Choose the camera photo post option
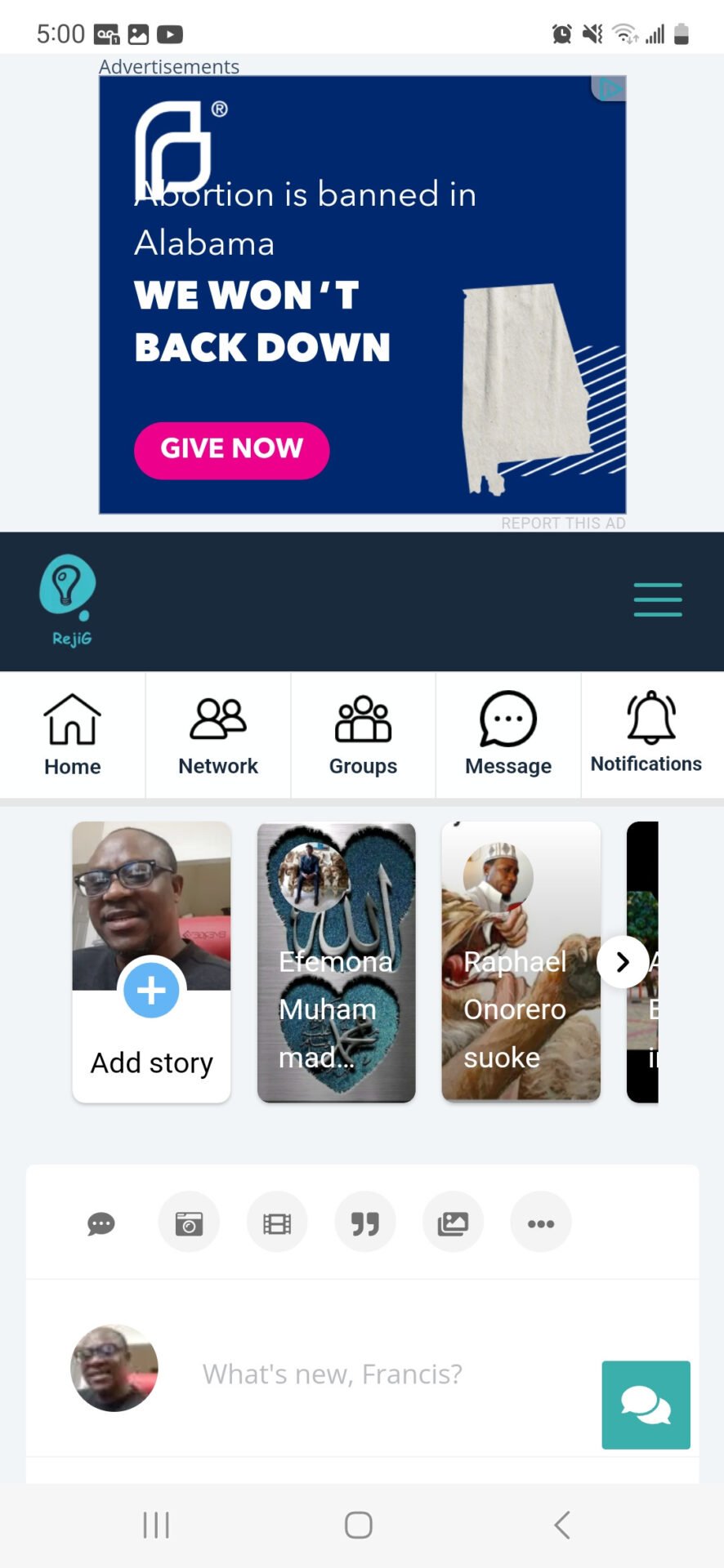 point(189,1223)
